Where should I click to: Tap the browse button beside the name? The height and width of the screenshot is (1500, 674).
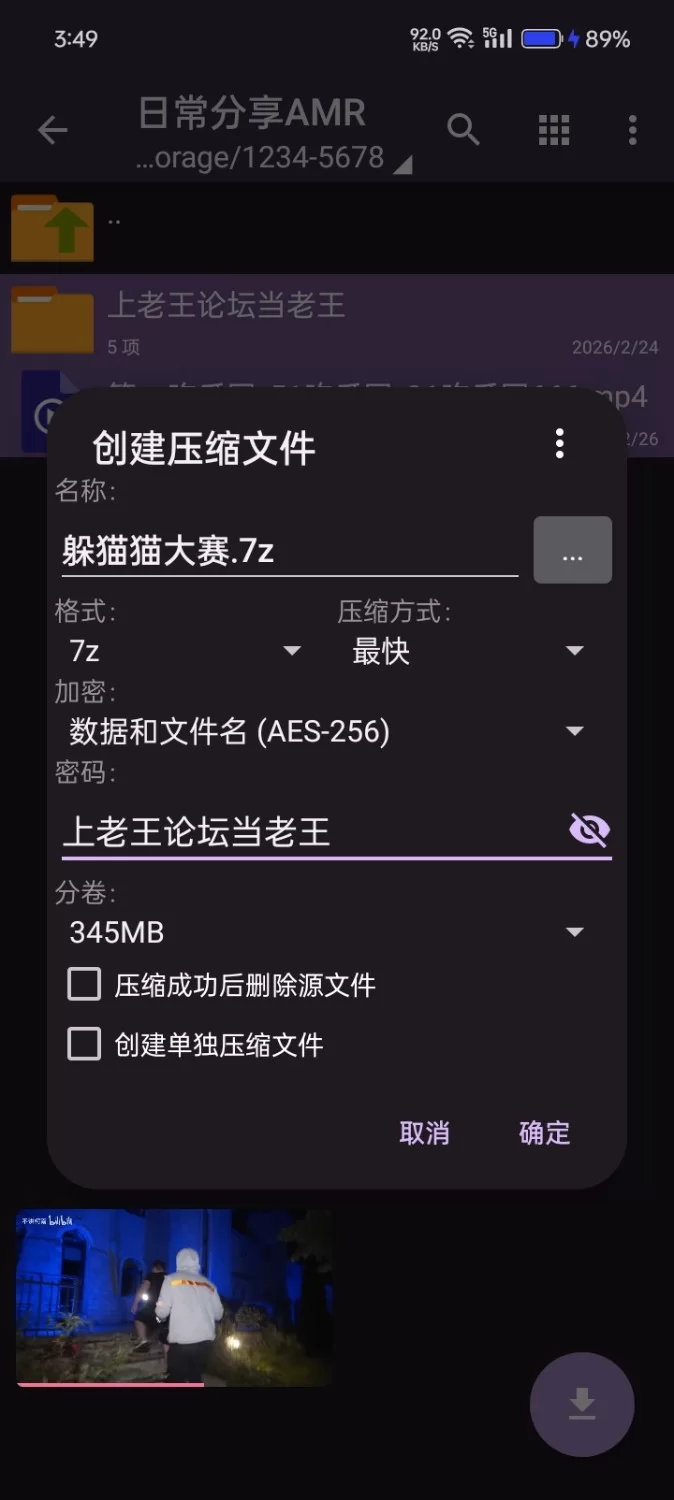[x=572, y=550]
